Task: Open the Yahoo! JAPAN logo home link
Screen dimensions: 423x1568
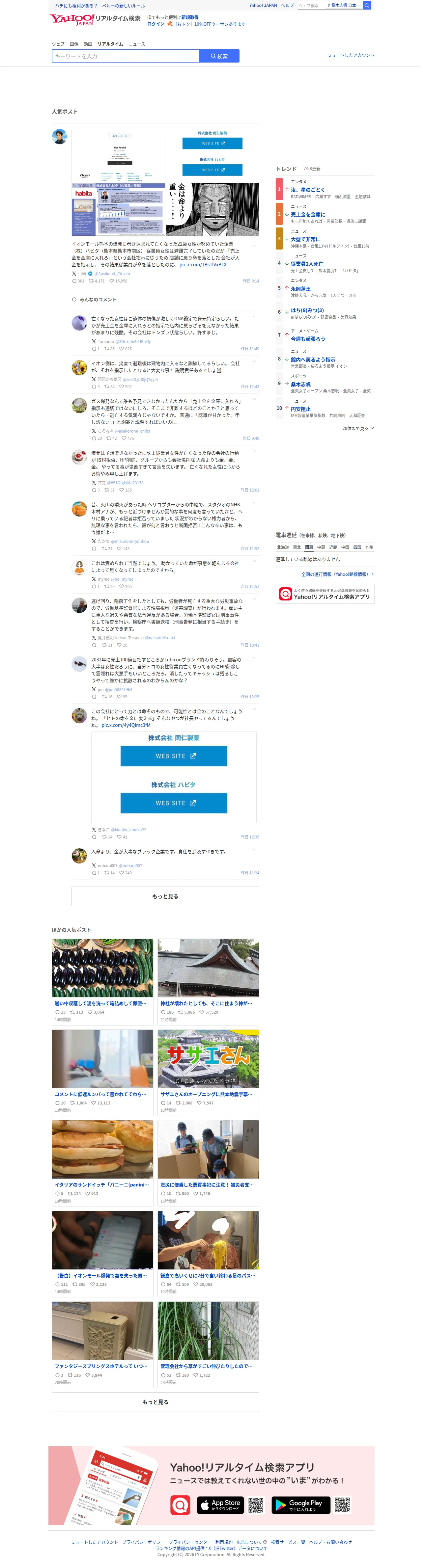Action: tap(72, 20)
